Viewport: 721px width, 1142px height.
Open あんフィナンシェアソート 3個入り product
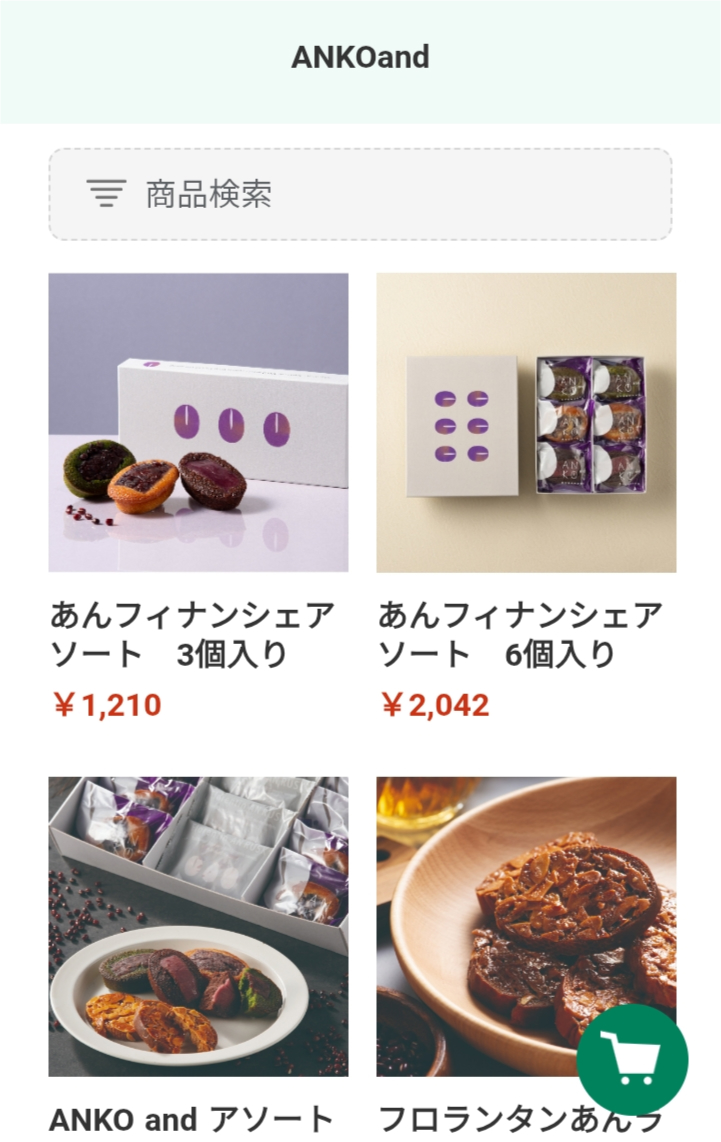pos(198,423)
